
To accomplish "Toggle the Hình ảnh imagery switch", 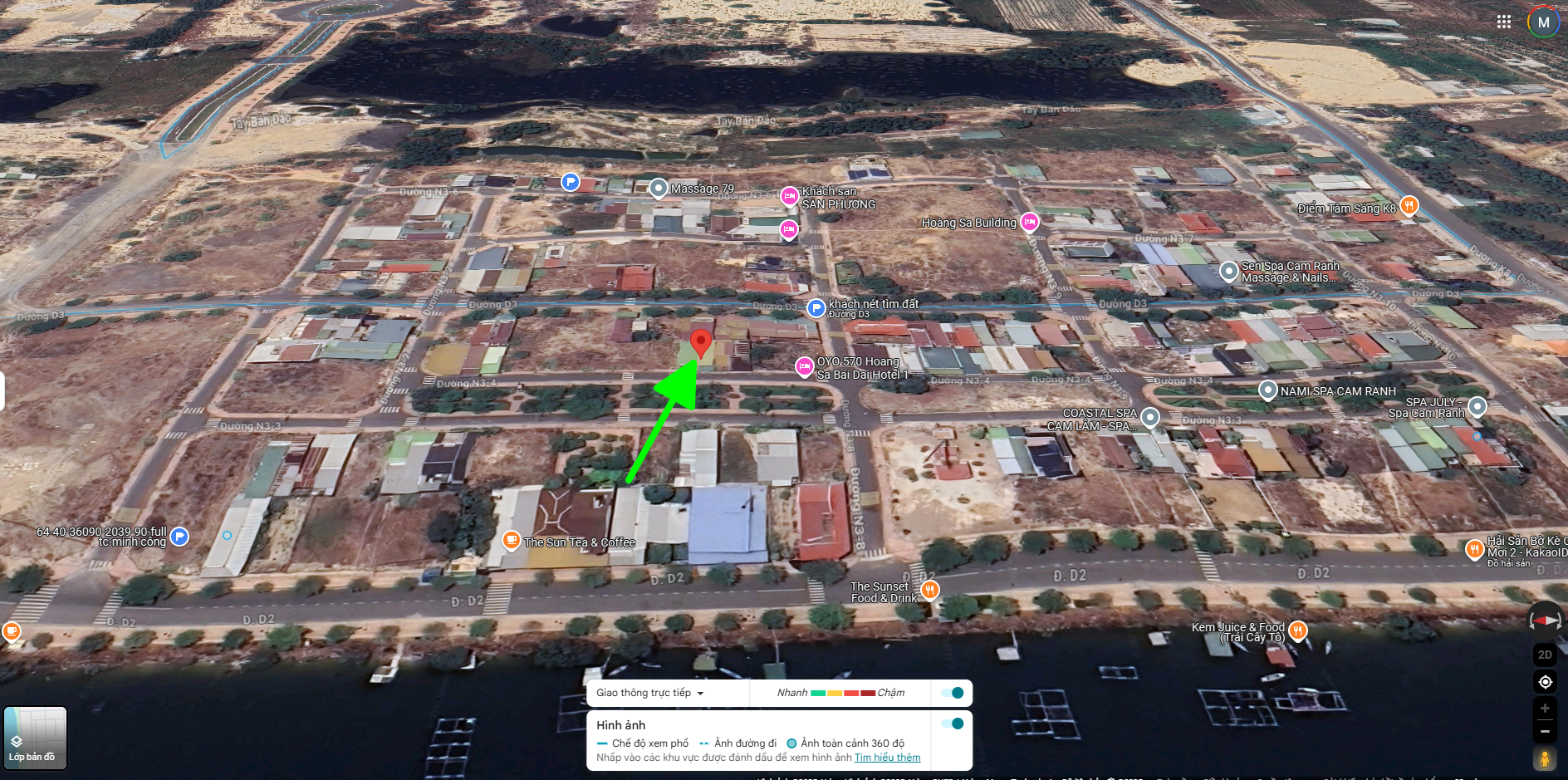I will [953, 724].
